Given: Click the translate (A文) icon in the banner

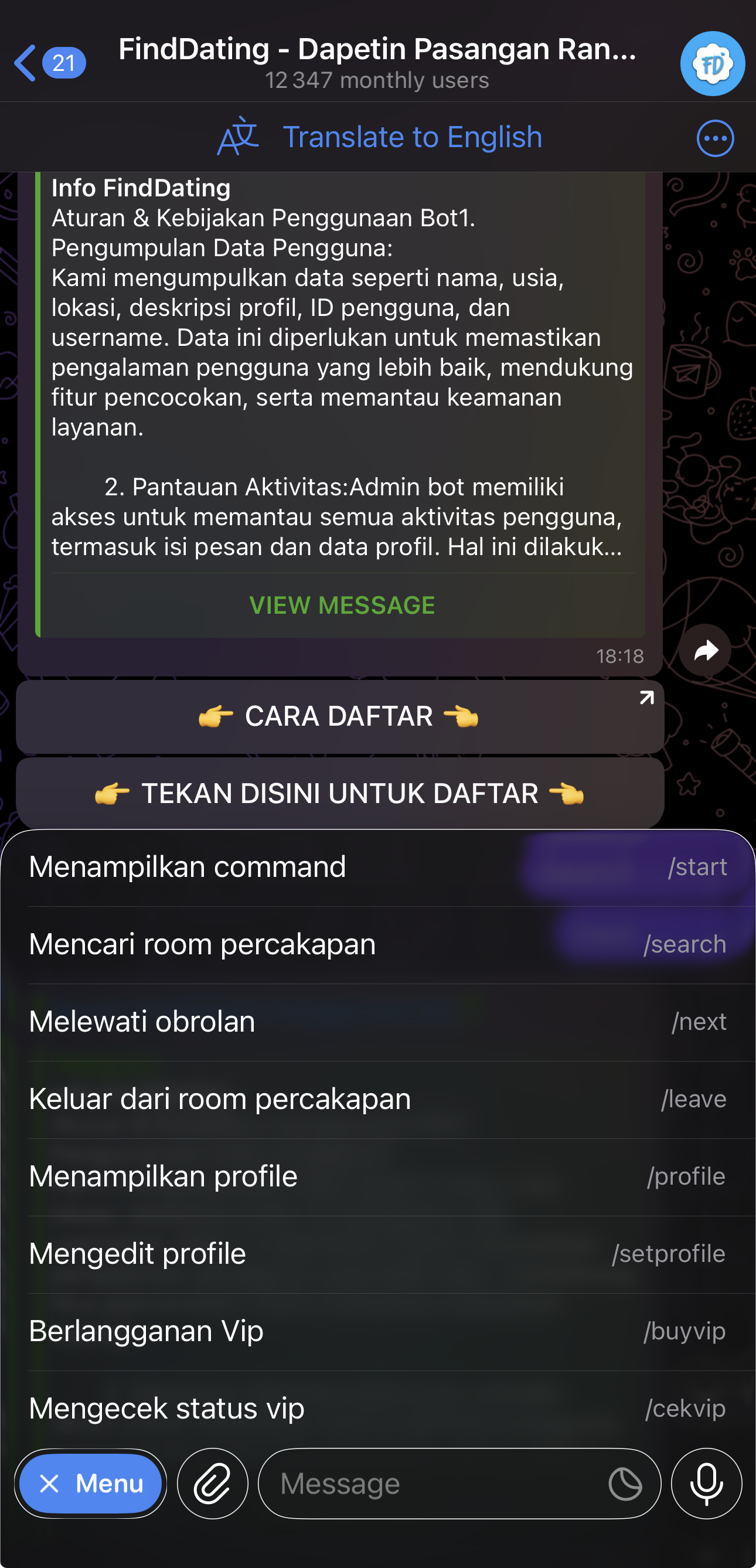Looking at the screenshot, I should coord(239,137).
